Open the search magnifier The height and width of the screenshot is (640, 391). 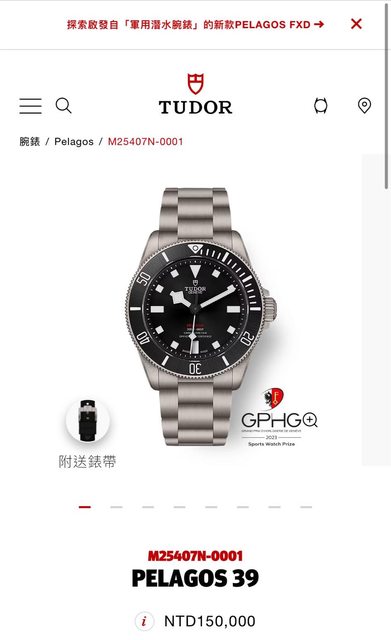[x=63, y=105]
